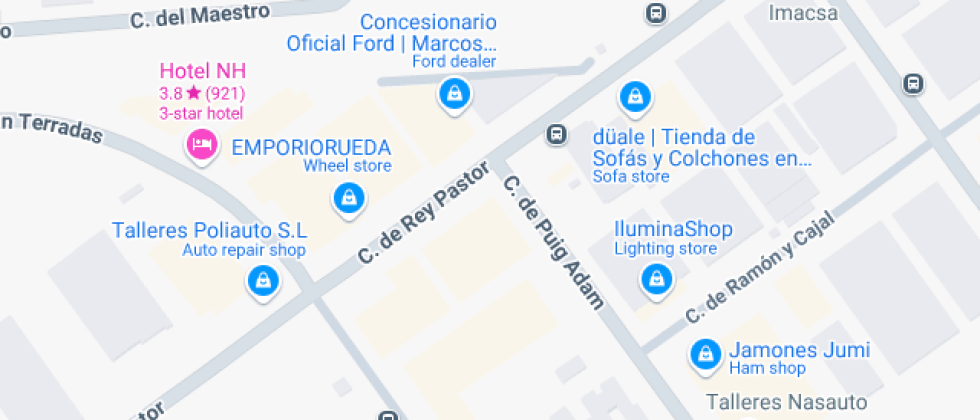
Task: Select the düale sofa store marker
Action: pyautogui.click(x=633, y=97)
